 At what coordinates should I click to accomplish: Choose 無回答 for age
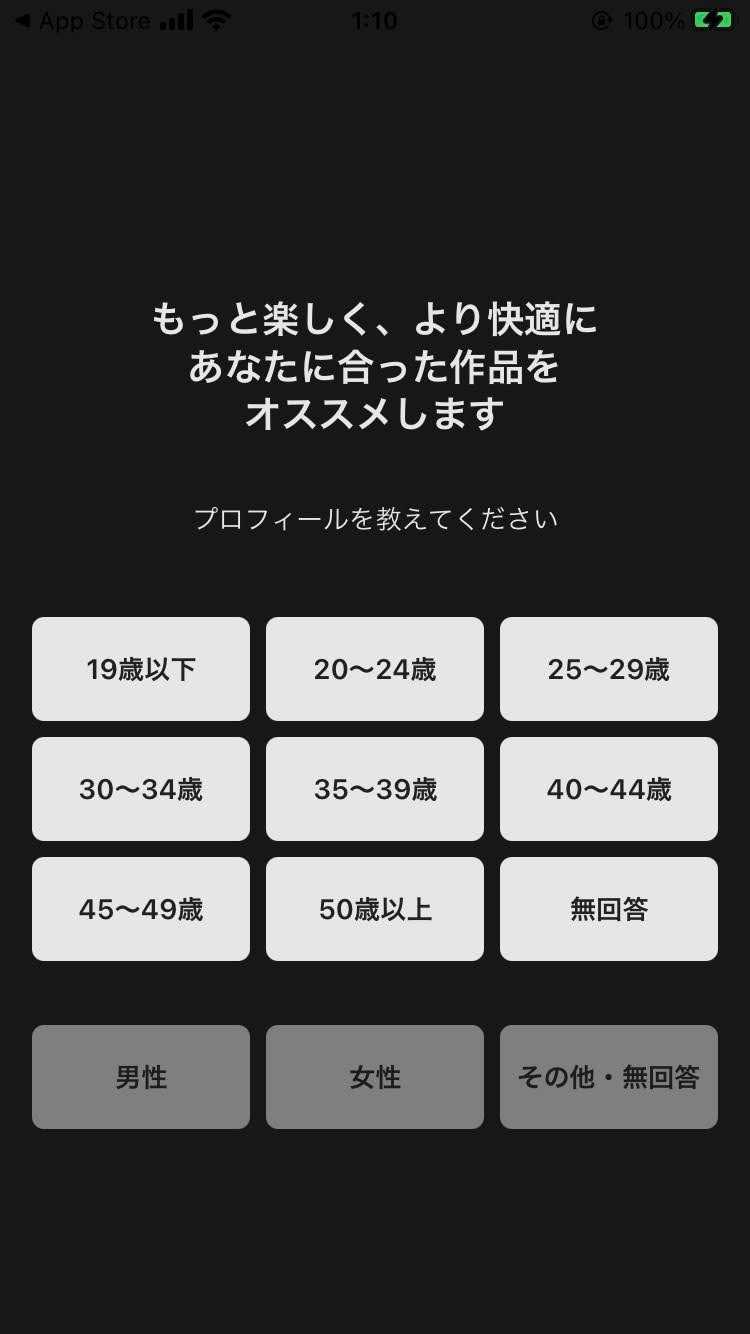coord(609,909)
